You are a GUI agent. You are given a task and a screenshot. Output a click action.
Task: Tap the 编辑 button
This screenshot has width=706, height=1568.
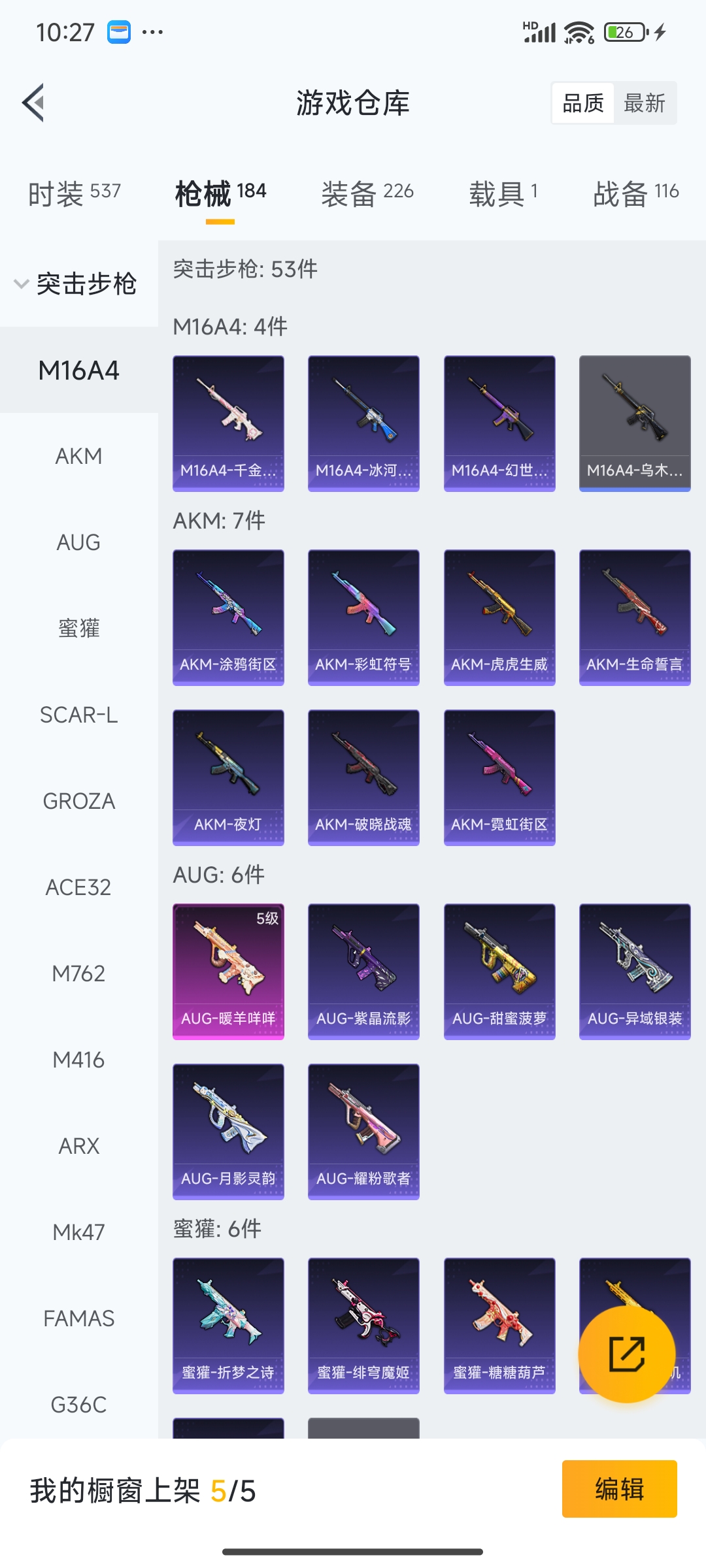(x=619, y=1489)
